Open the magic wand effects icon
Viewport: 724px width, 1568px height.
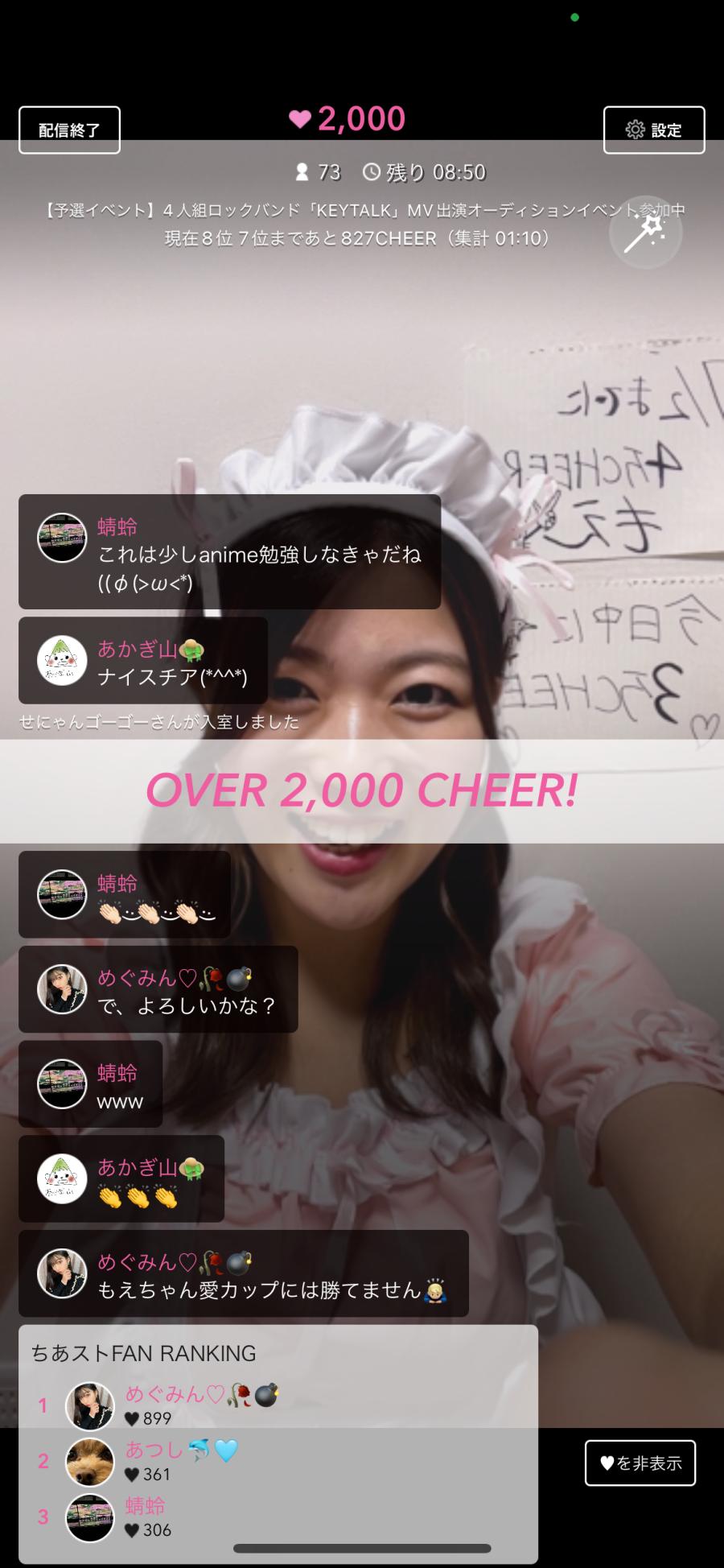coord(645,233)
